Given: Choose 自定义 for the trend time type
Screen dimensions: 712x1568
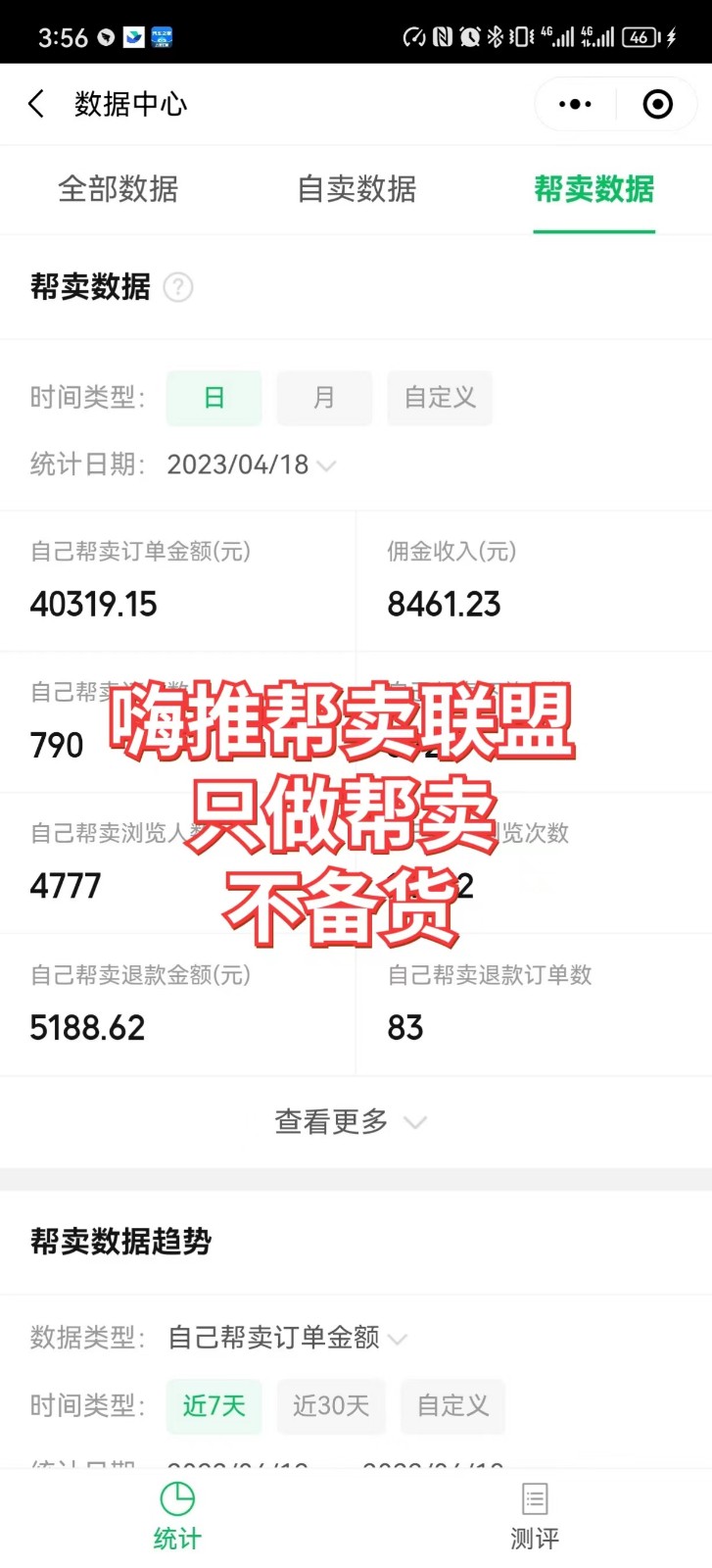Looking at the screenshot, I should point(452,1405).
